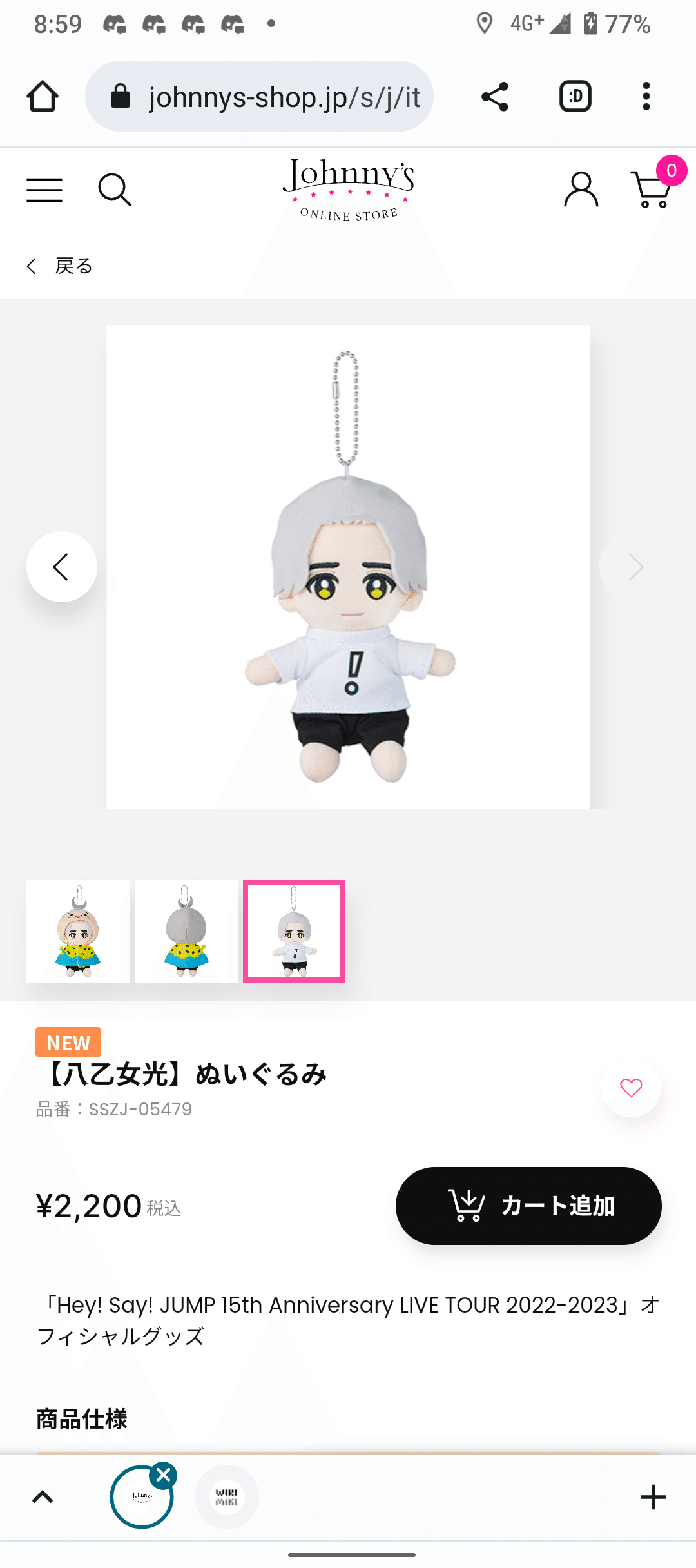The width and height of the screenshot is (696, 1568).
Task: Add this plush to favorites
Action: click(x=631, y=1088)
